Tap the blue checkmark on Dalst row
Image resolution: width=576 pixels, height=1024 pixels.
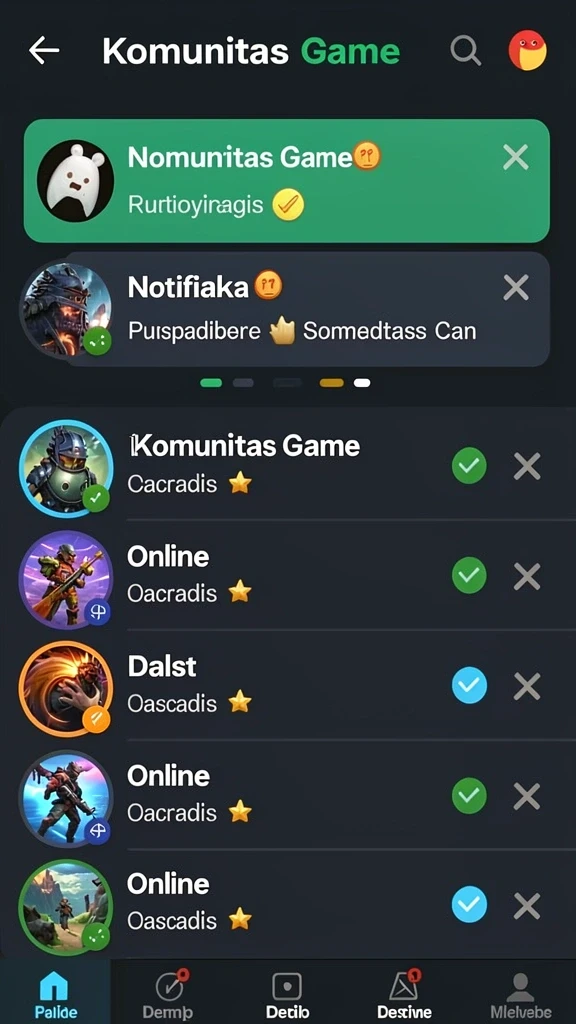point(469,686)
